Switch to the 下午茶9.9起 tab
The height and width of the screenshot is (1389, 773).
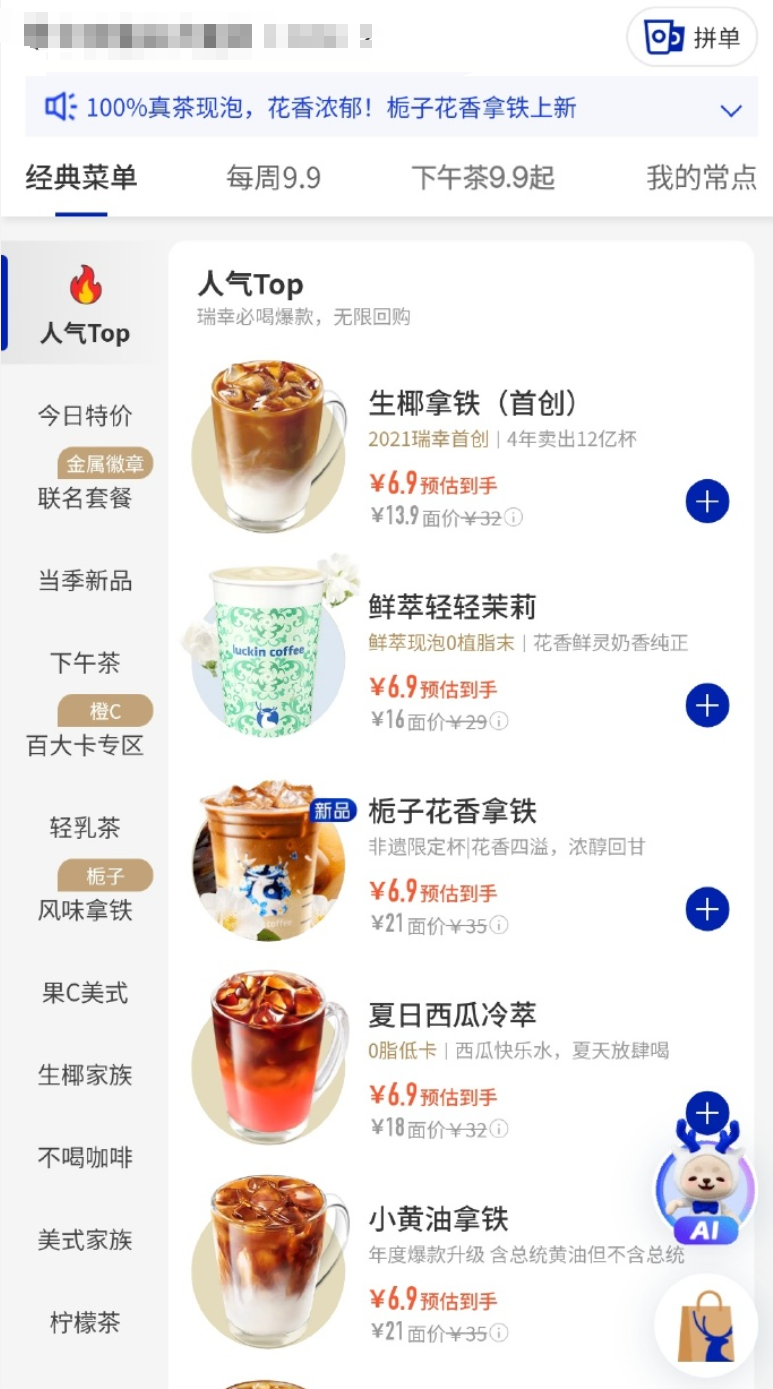pos(482,178)
